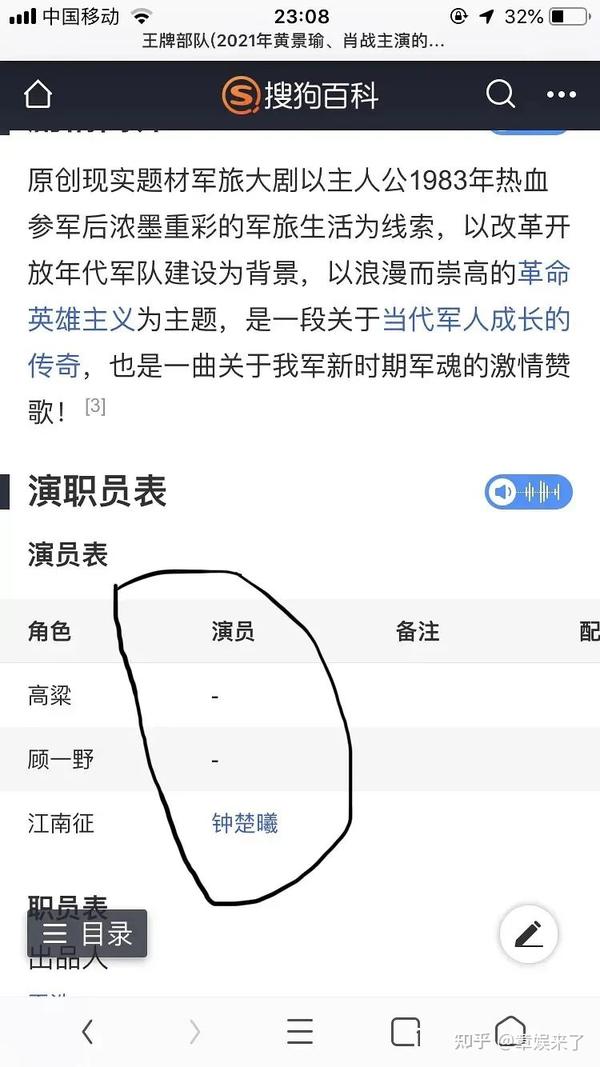Go to the browser home page
The height and width of the screenshot is (1067, 600).
(x=510, y=1031)
